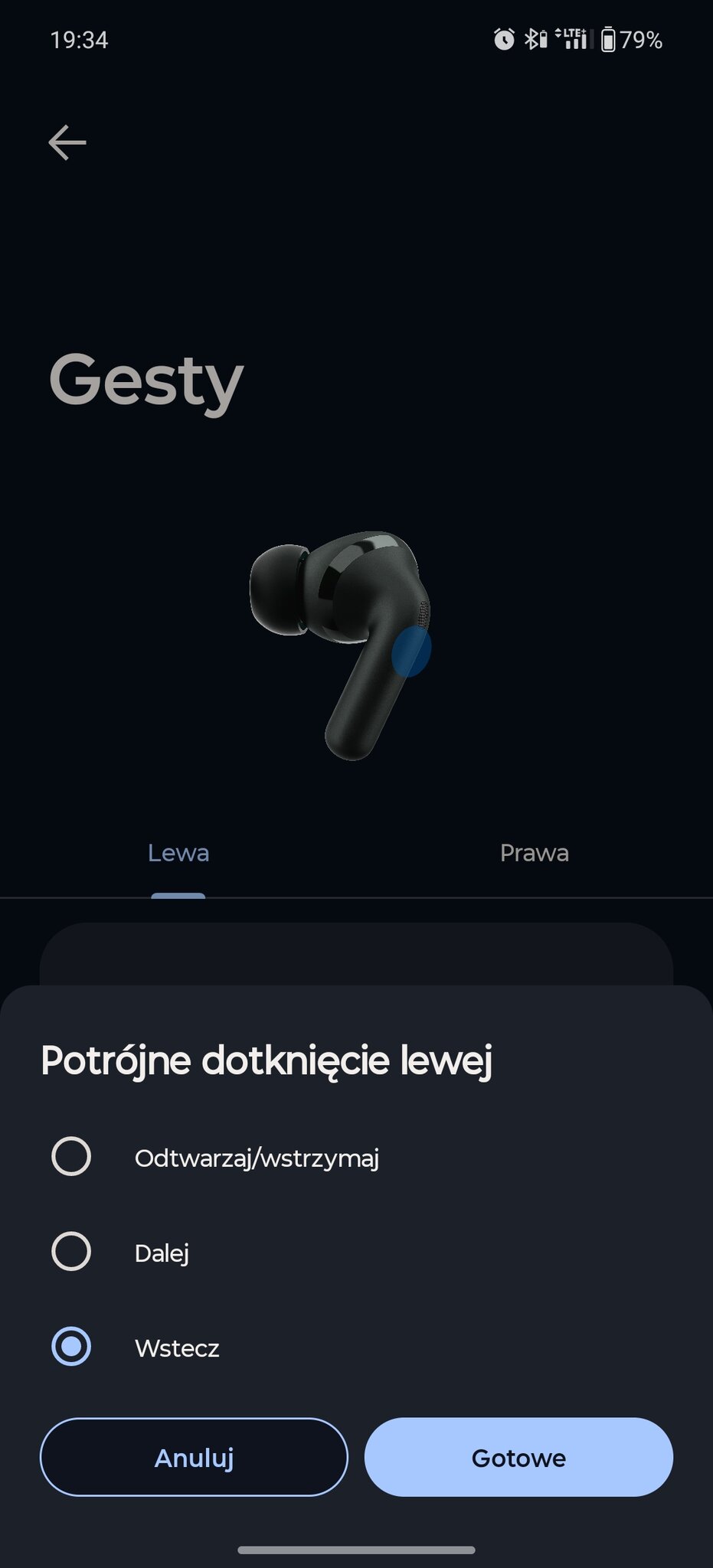The image size is (713, 1568).
Task: Tap Anuluj to cancel the dialog
Action: [x=194, y=1457]
